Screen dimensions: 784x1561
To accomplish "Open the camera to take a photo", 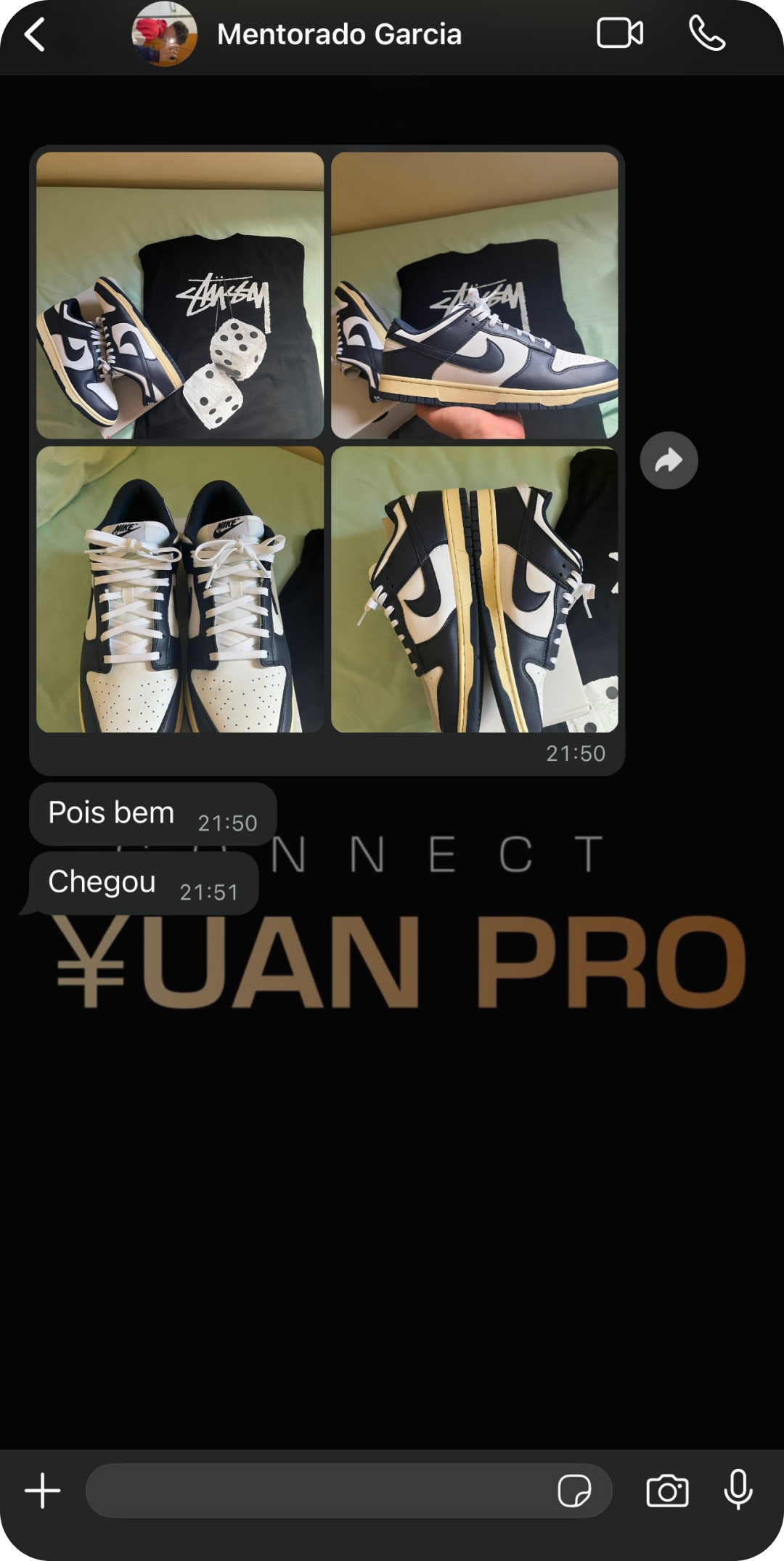I will coord(667,1491).
